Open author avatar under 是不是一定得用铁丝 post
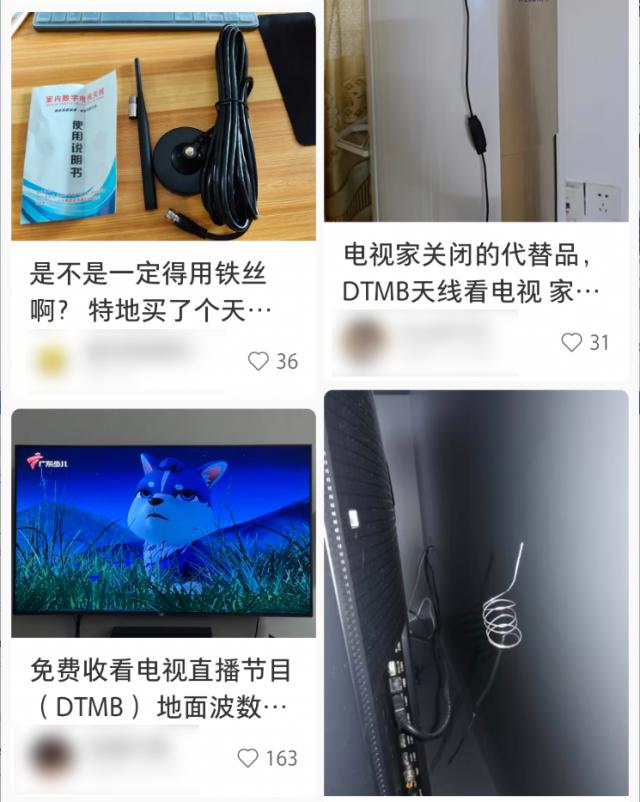The image size is (640, 802). 50,360
